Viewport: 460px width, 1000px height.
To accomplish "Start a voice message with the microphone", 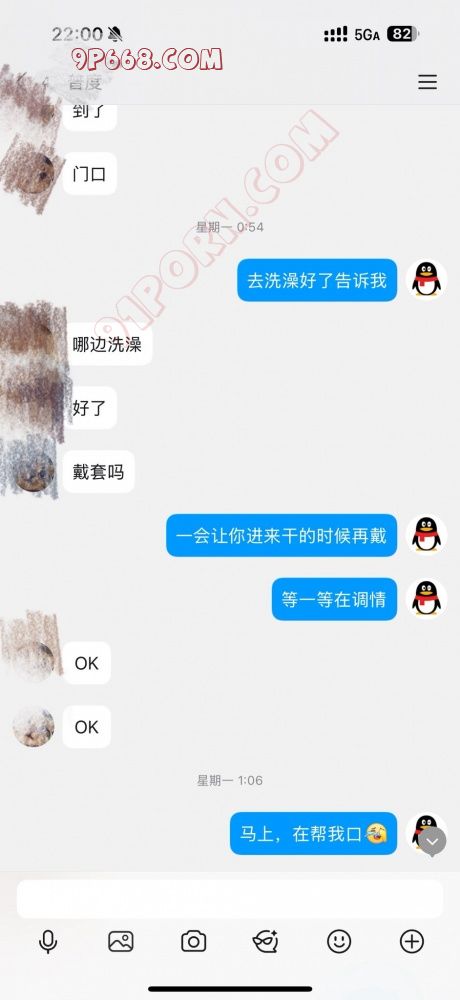I will (48, 941).
